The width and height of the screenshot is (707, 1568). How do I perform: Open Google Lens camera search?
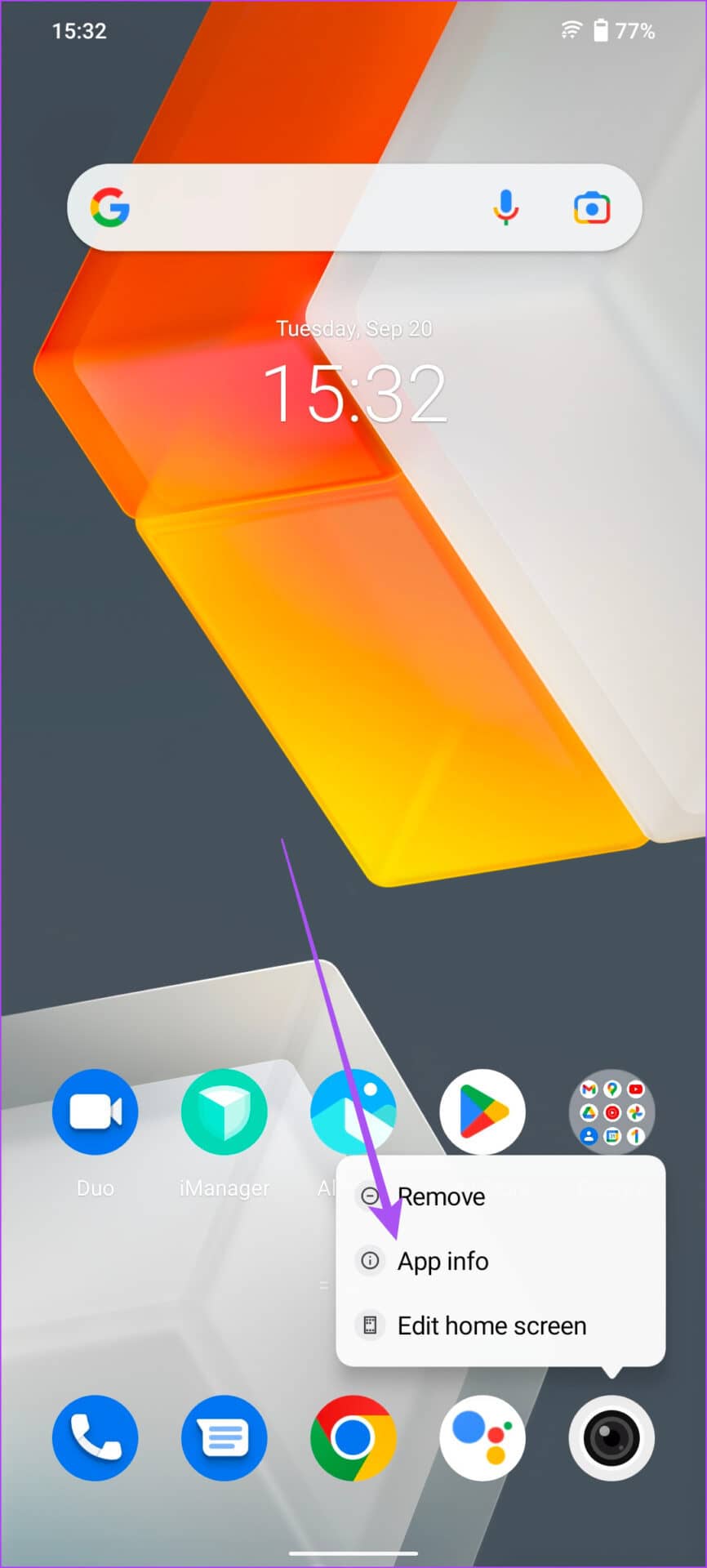coord(591,207)
